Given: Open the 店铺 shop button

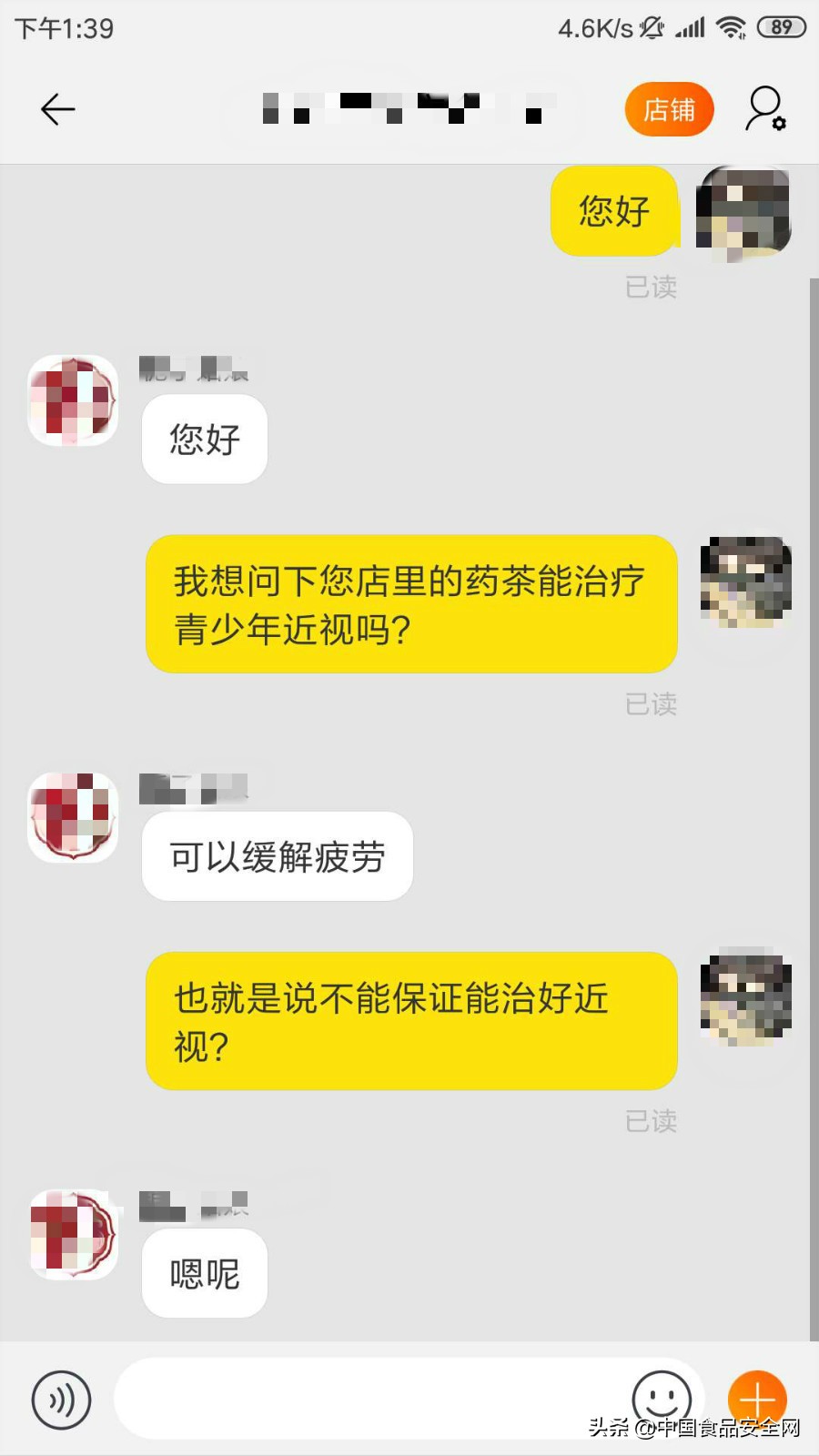Looking at the screenshot, I should point(669,108).
